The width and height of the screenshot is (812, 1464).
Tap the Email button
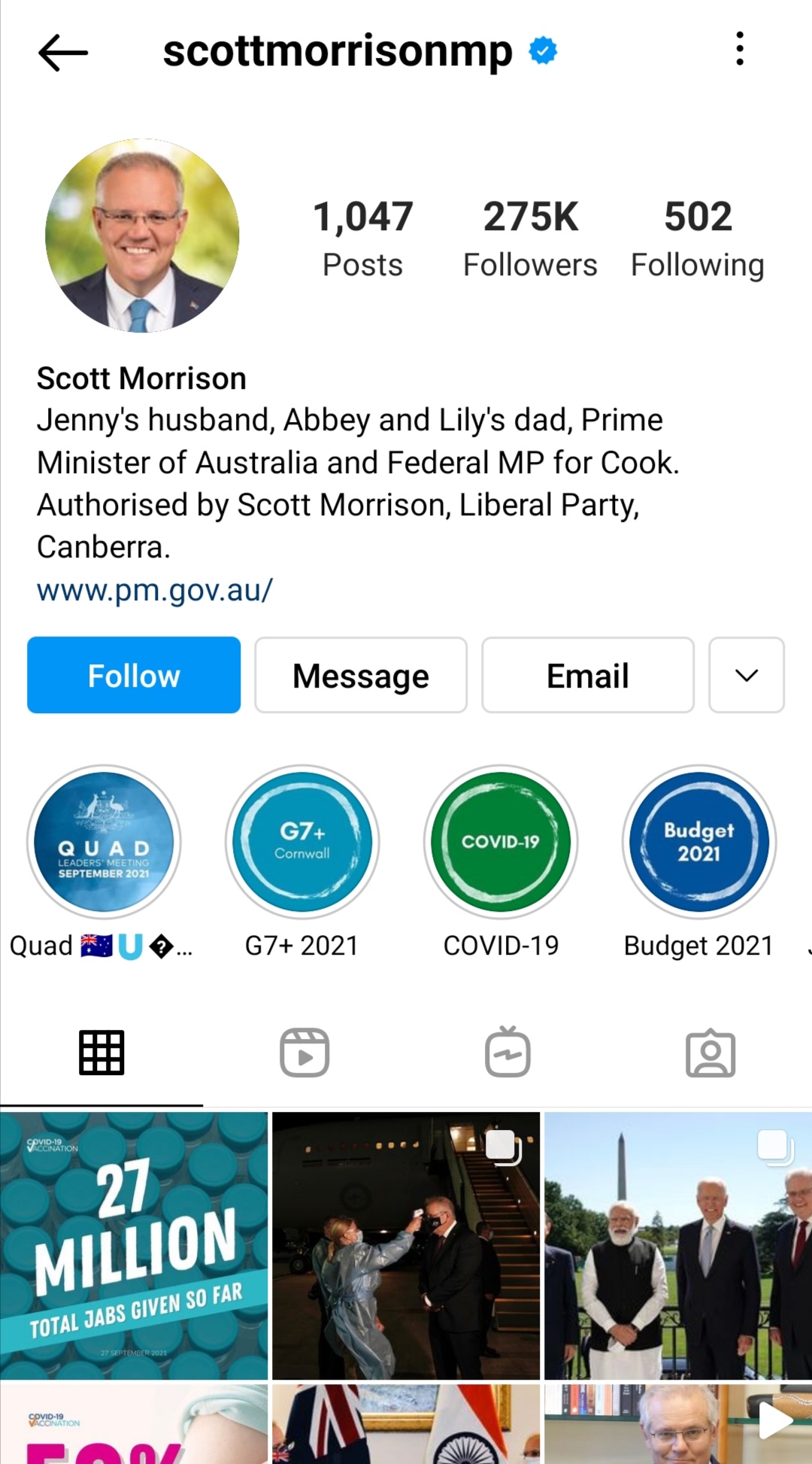pyautogui.click(x=588, y=675)
